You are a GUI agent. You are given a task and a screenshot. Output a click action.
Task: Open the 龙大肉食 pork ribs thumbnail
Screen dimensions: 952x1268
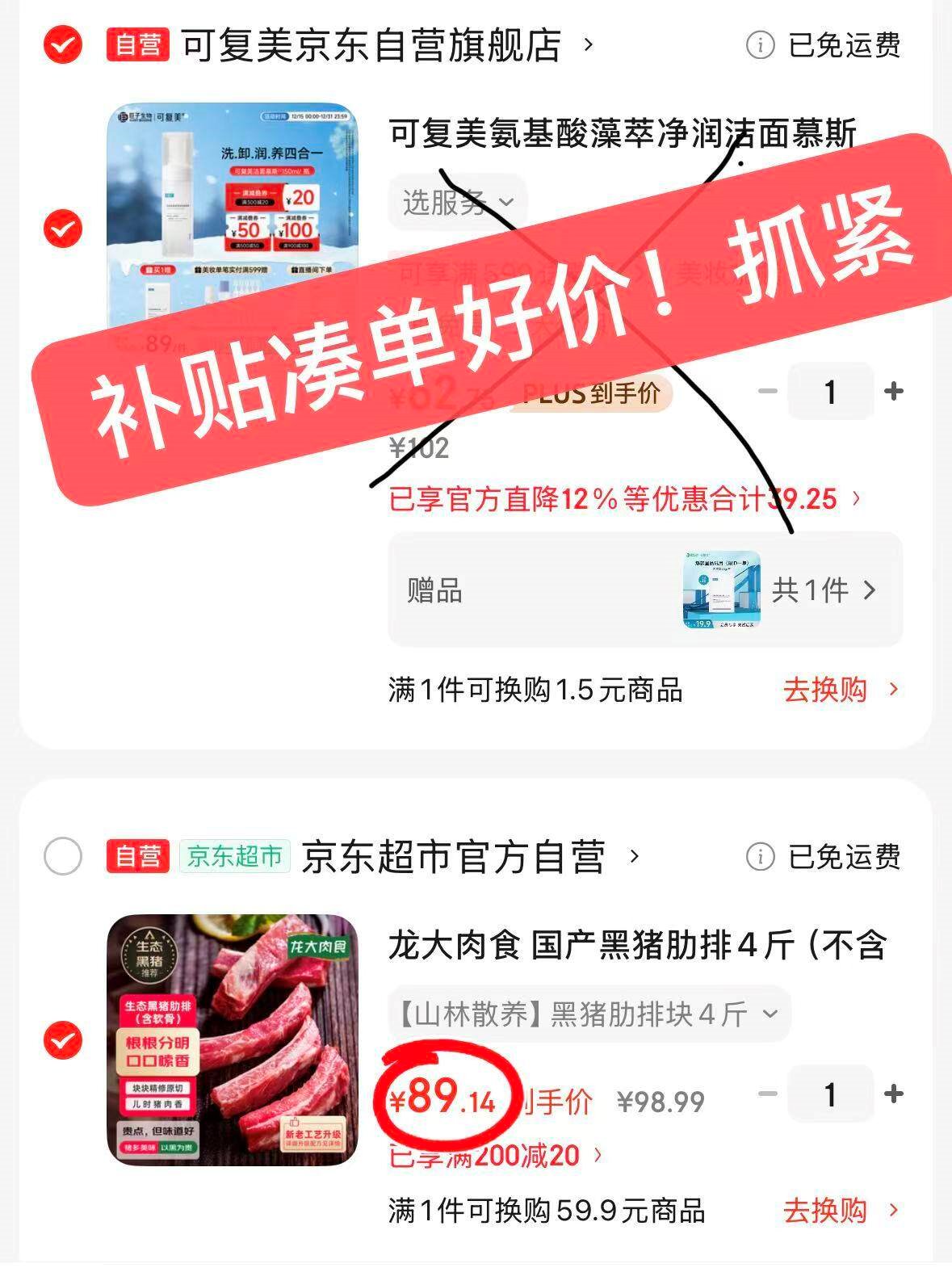(233, 1039)
